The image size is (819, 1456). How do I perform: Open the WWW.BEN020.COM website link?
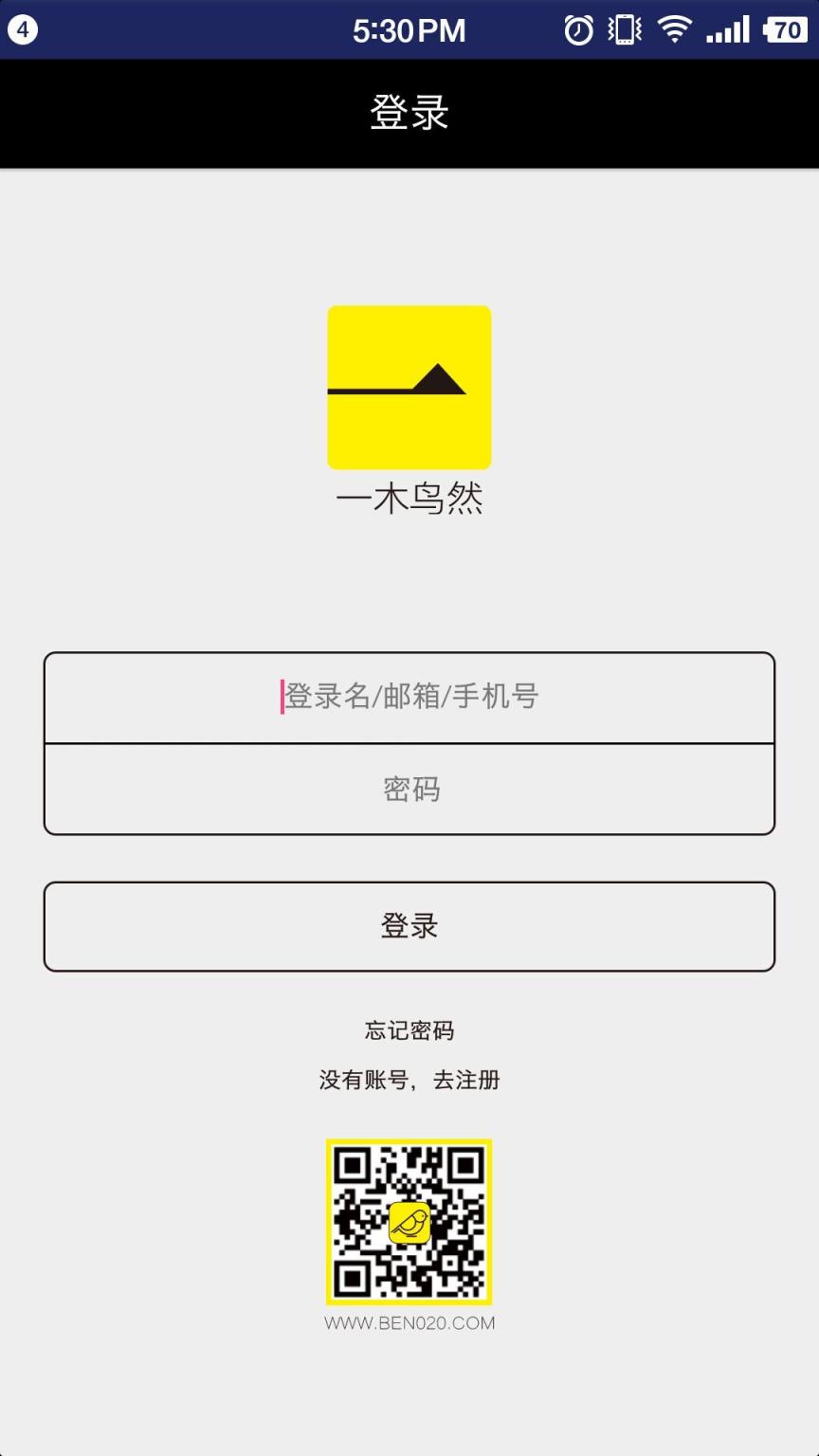(x=409, y=1323)
